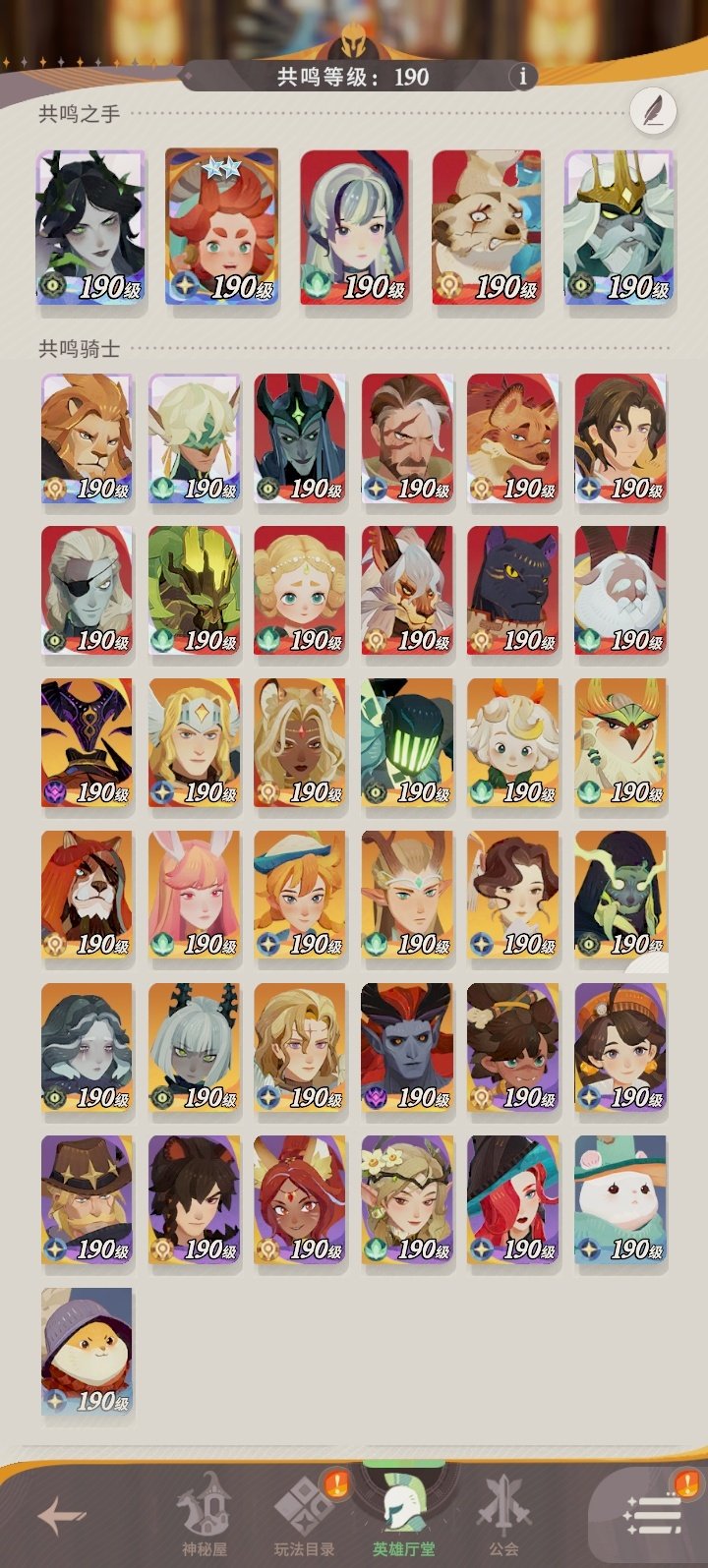Select the red-haired hero with two stars
Screen dimensions: 708x1568
coord(222,227)
